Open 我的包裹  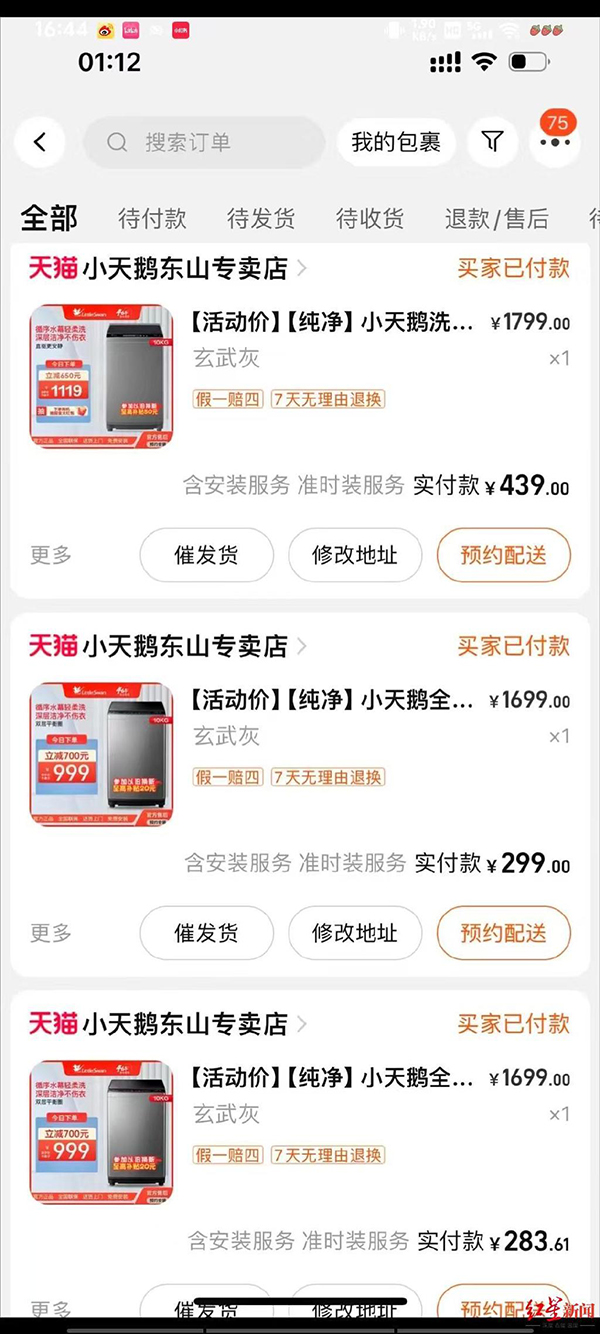396,143
